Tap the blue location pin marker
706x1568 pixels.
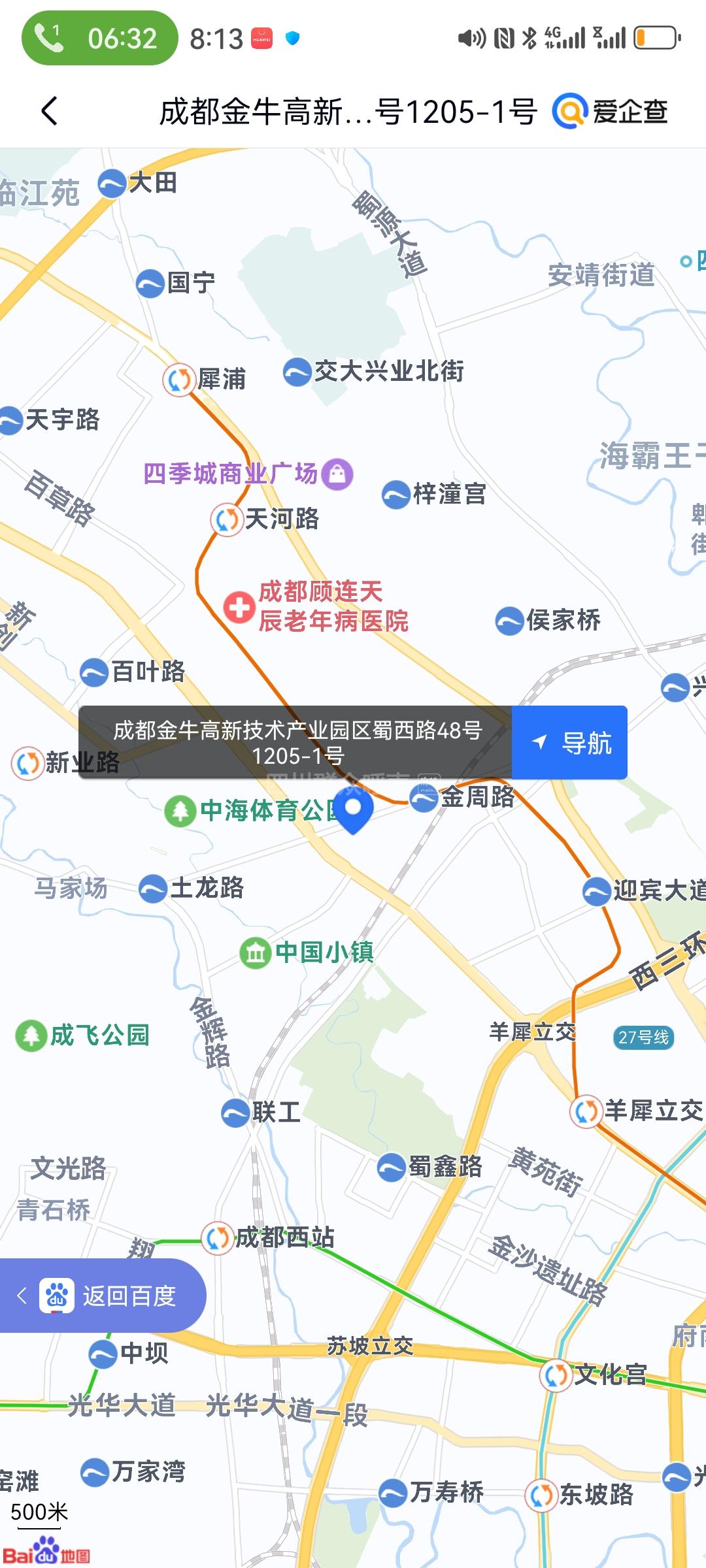[353, 809]
